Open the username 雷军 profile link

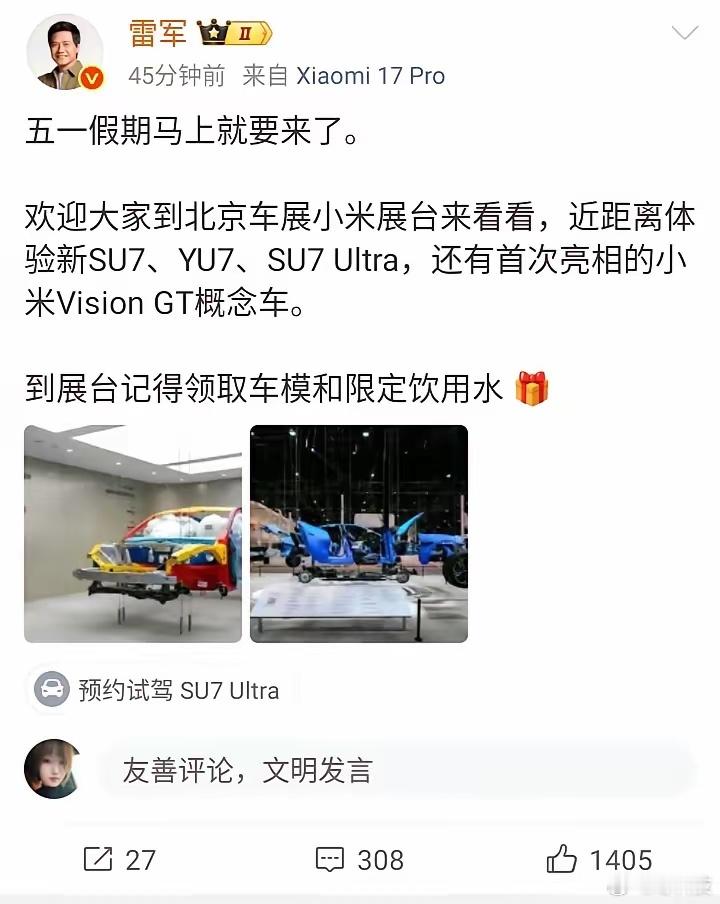coord(160,32)
